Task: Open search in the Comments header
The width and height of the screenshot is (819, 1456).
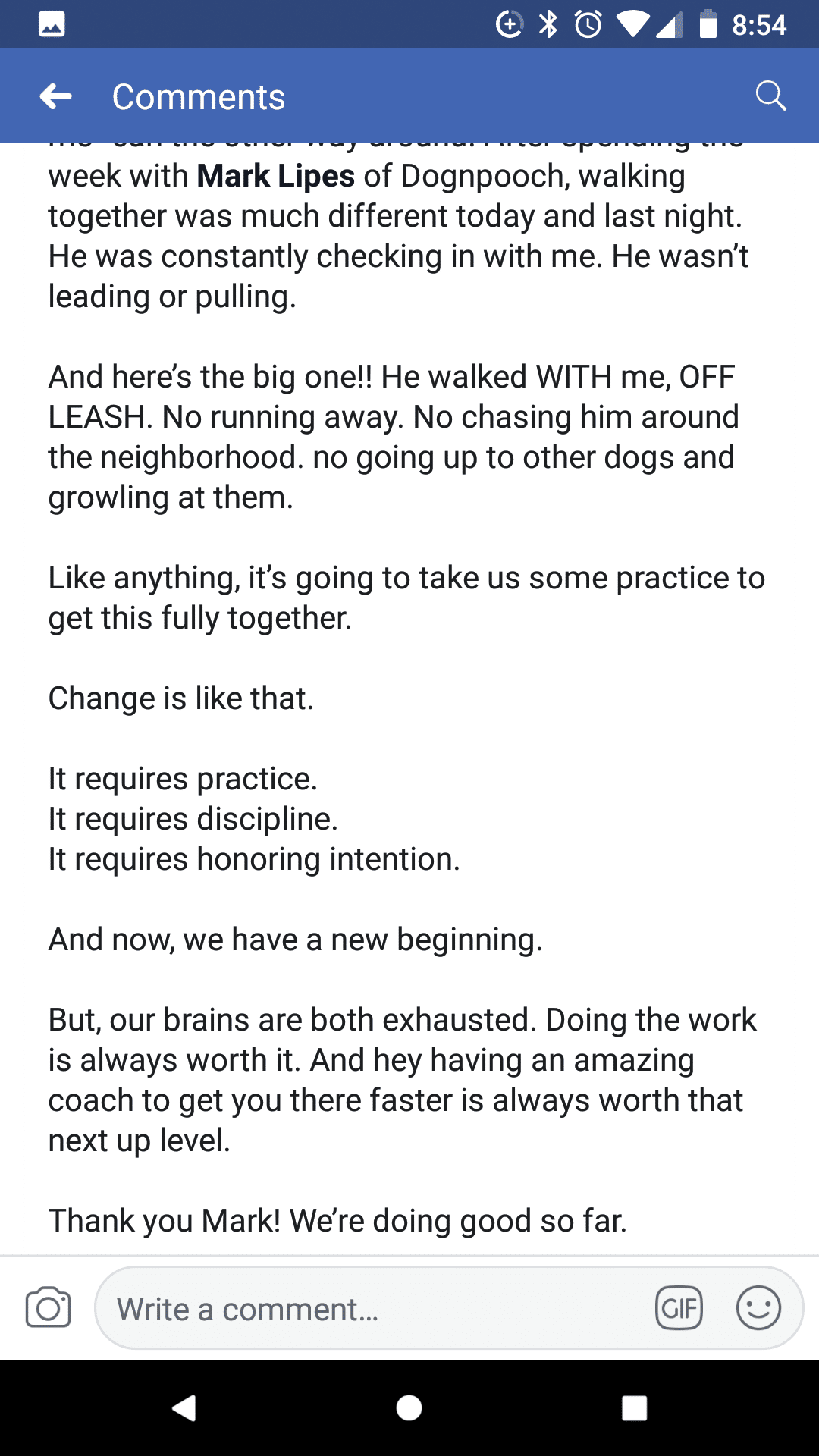Action: click(770, 96)
